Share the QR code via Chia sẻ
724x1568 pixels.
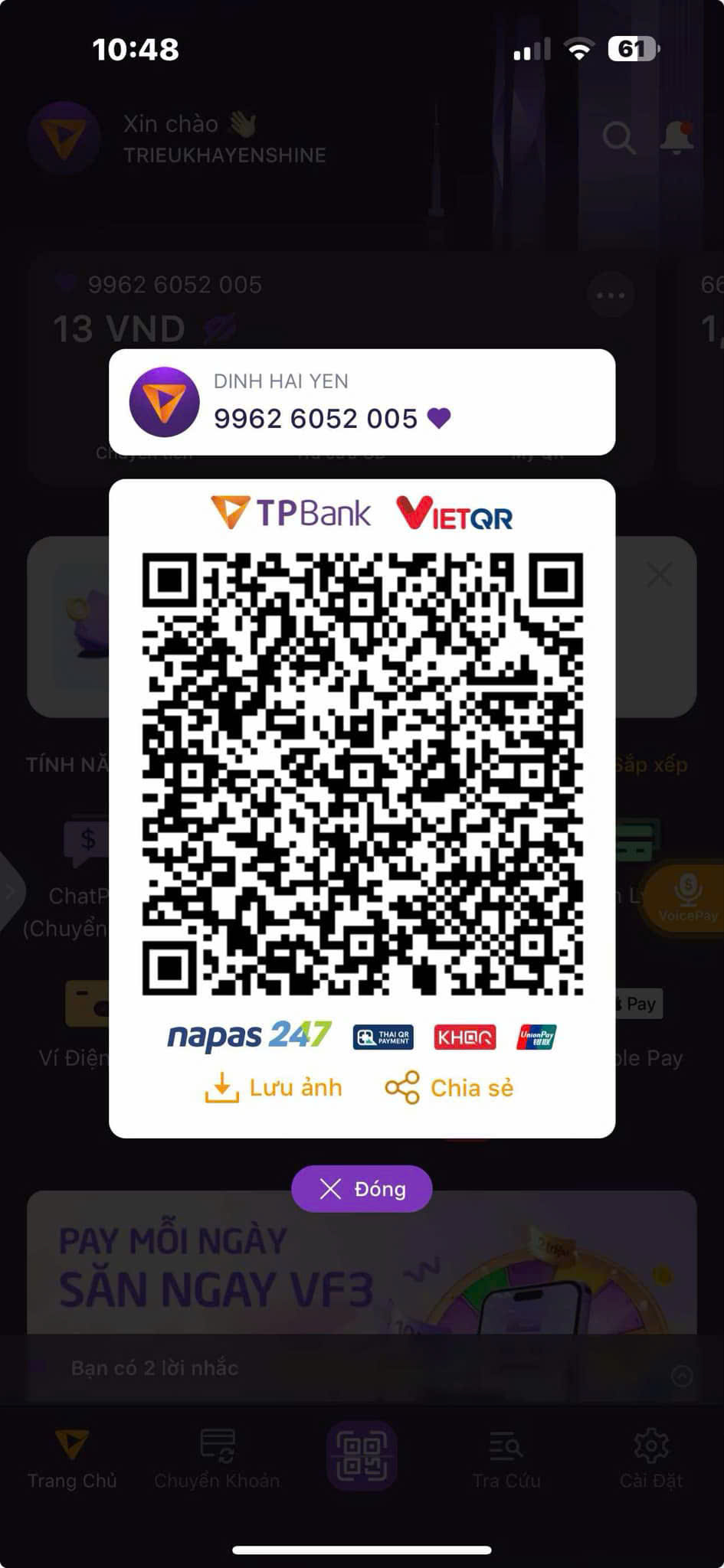450,1088
